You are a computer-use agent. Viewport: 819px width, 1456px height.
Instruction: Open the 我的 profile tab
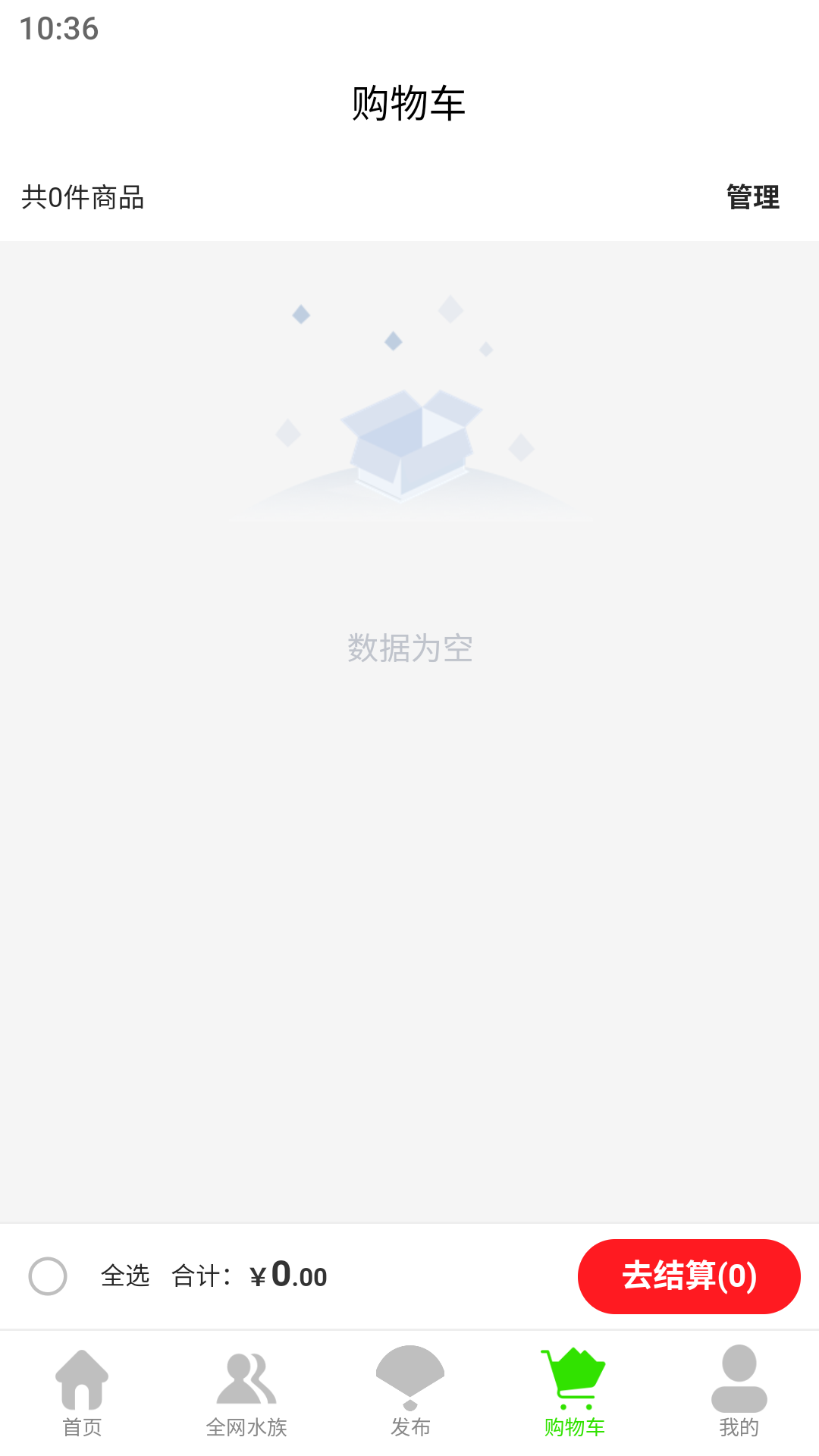click(739, 1392)
